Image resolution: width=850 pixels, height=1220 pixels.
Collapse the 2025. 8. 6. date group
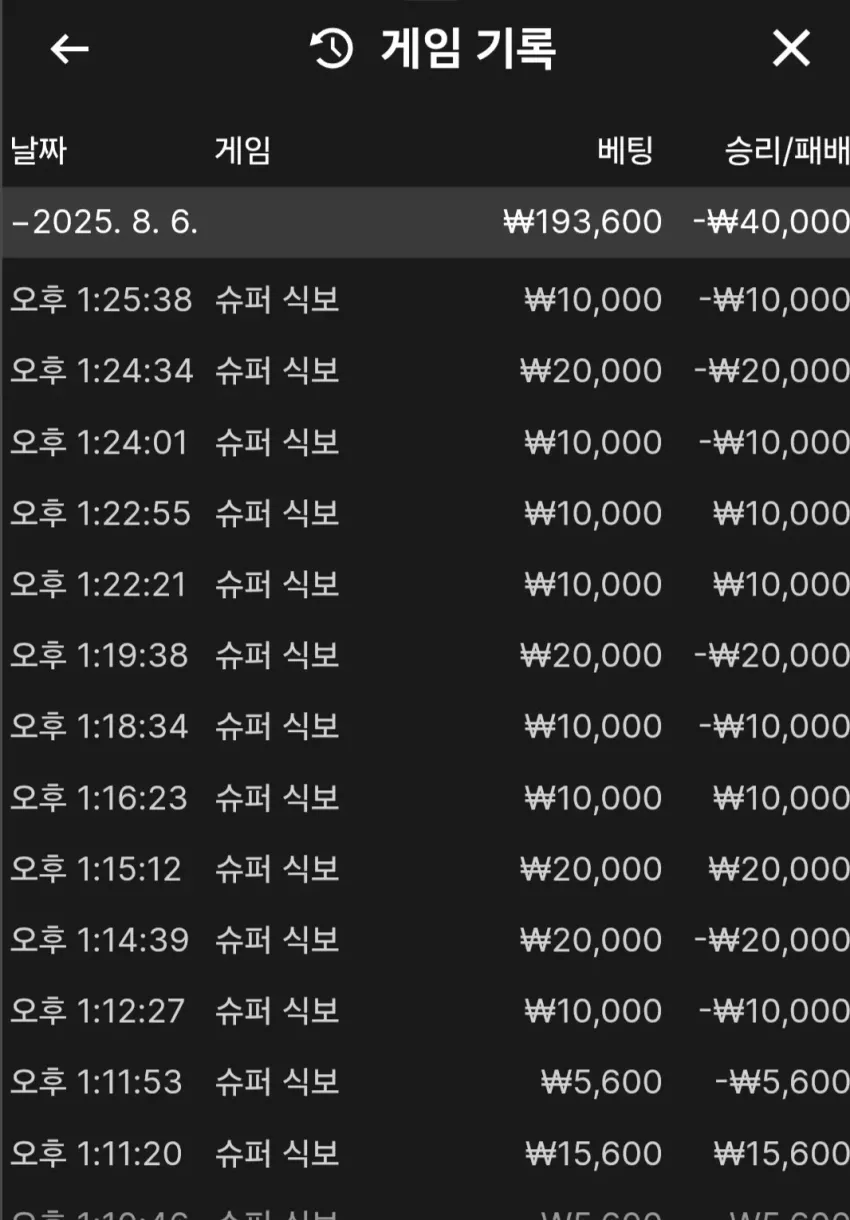(425, 222)
